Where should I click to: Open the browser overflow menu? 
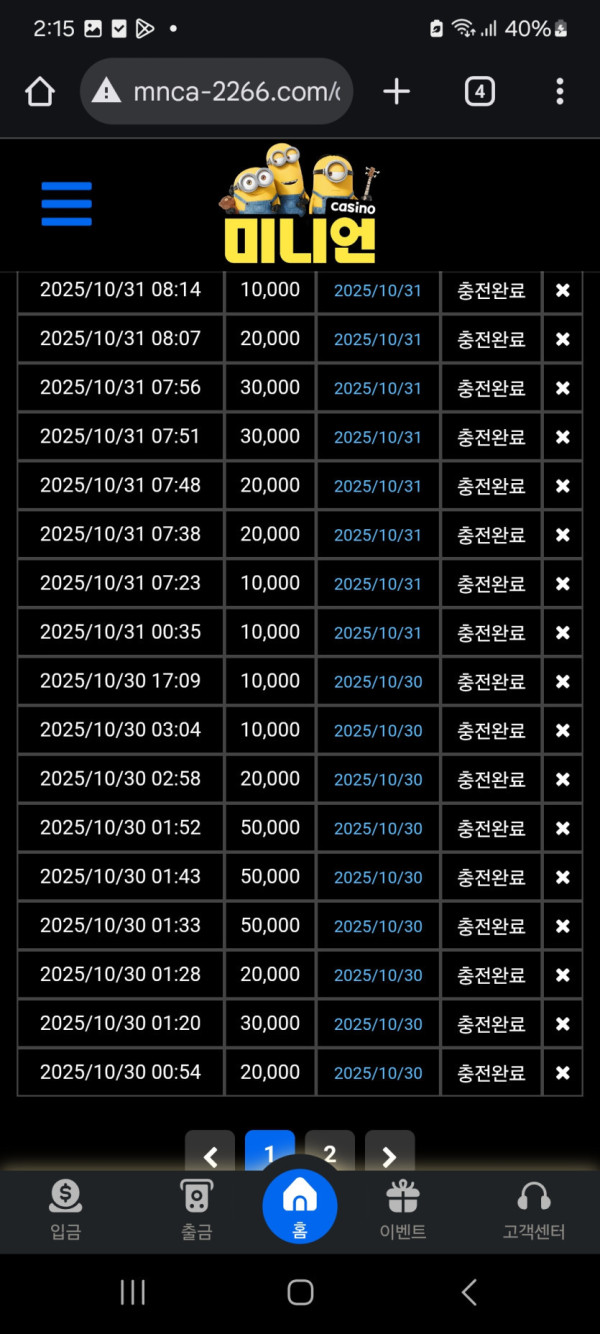(559, 92)
